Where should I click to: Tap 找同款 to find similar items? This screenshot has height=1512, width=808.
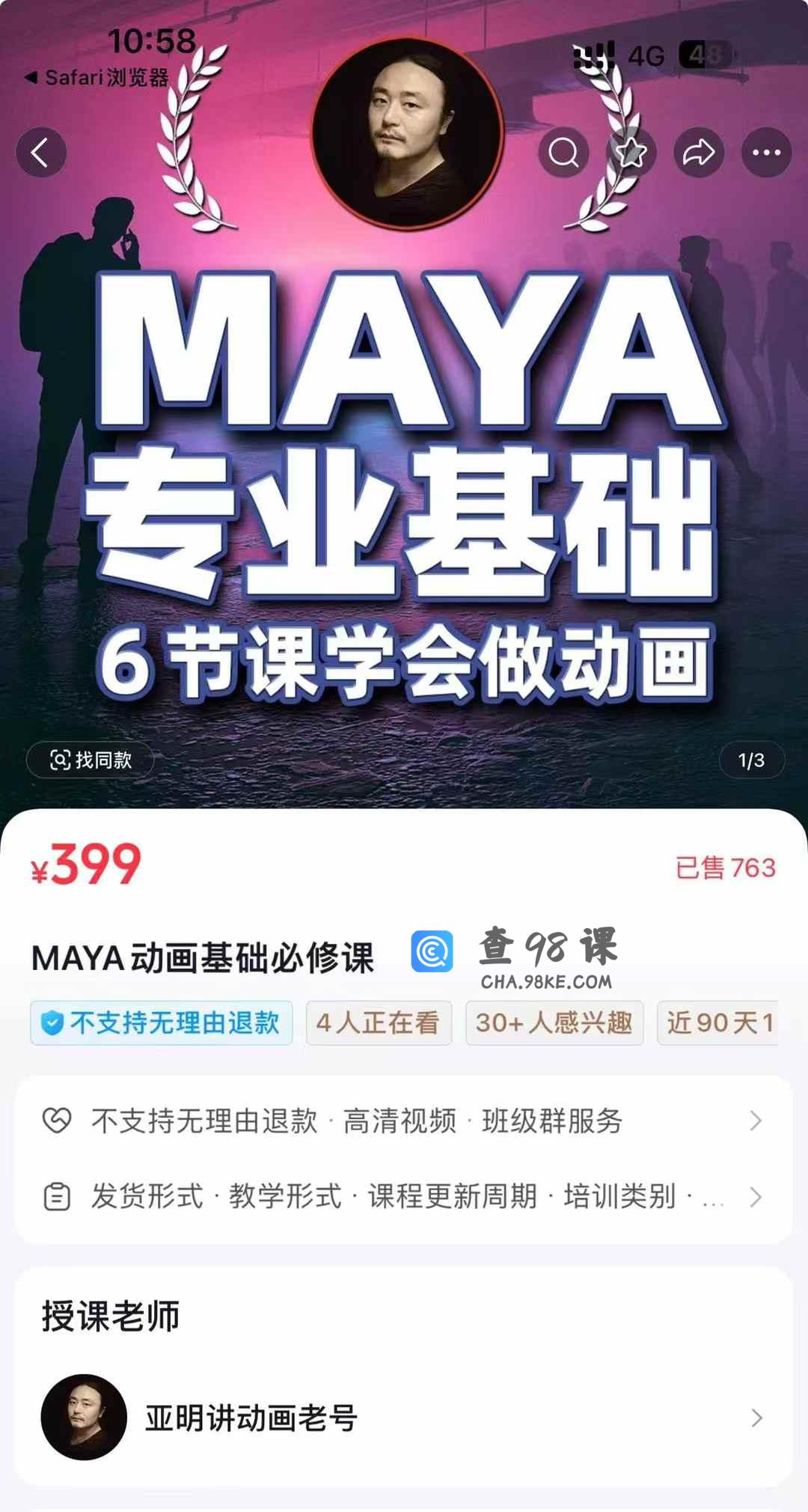point(91,760)
